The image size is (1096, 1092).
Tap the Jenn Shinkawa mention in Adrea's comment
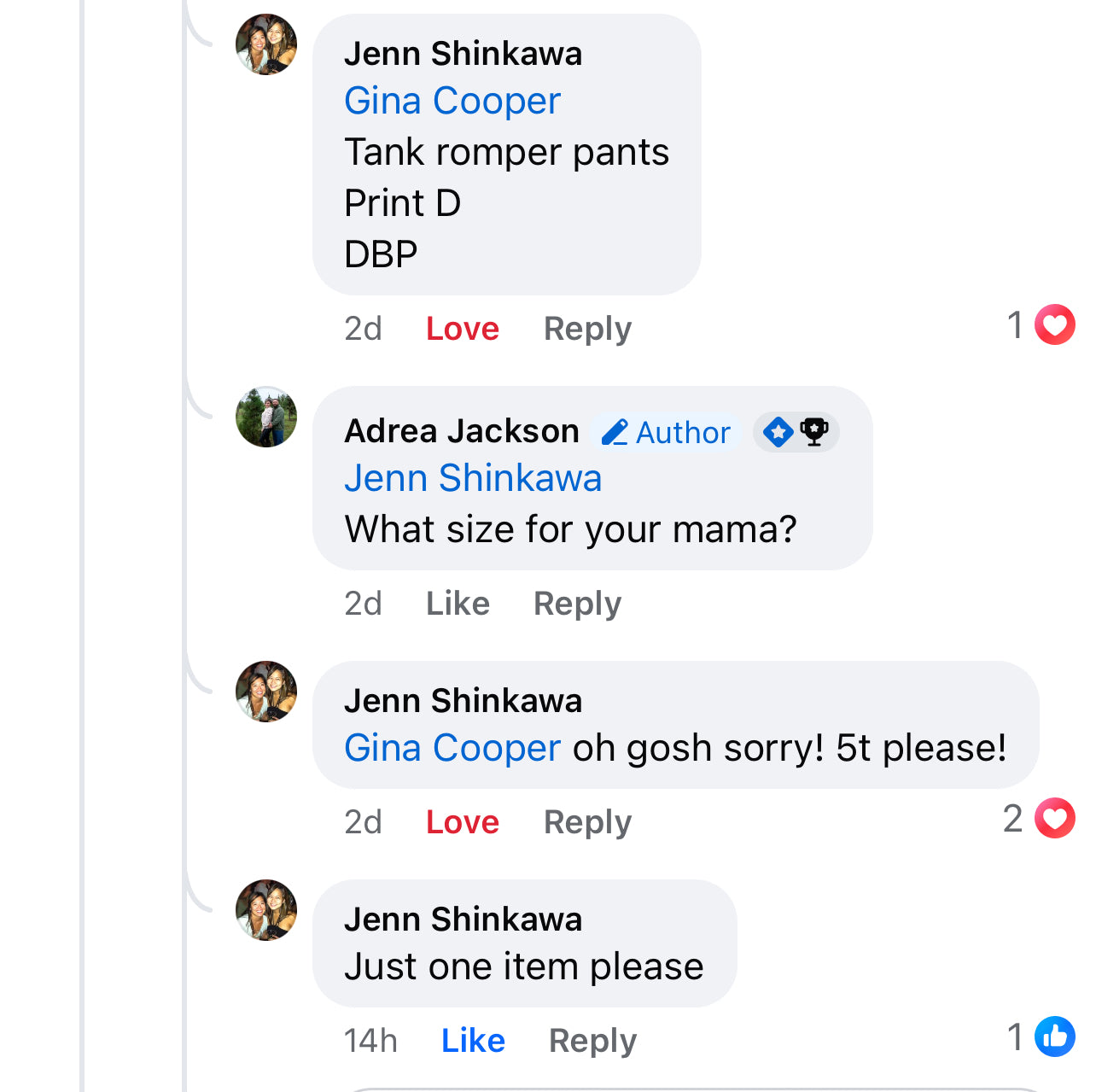[473, 478]
